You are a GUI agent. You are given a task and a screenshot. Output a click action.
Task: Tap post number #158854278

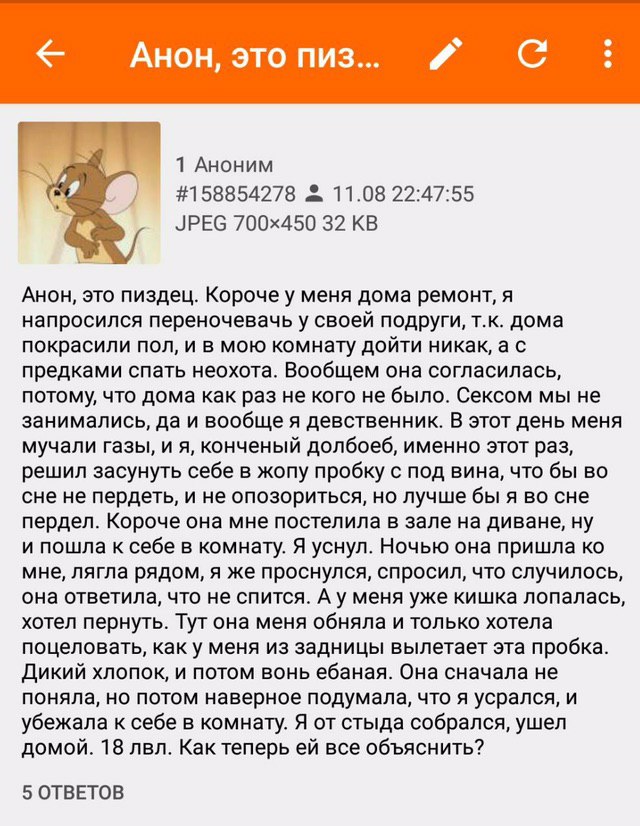click(x=235, y=194)
